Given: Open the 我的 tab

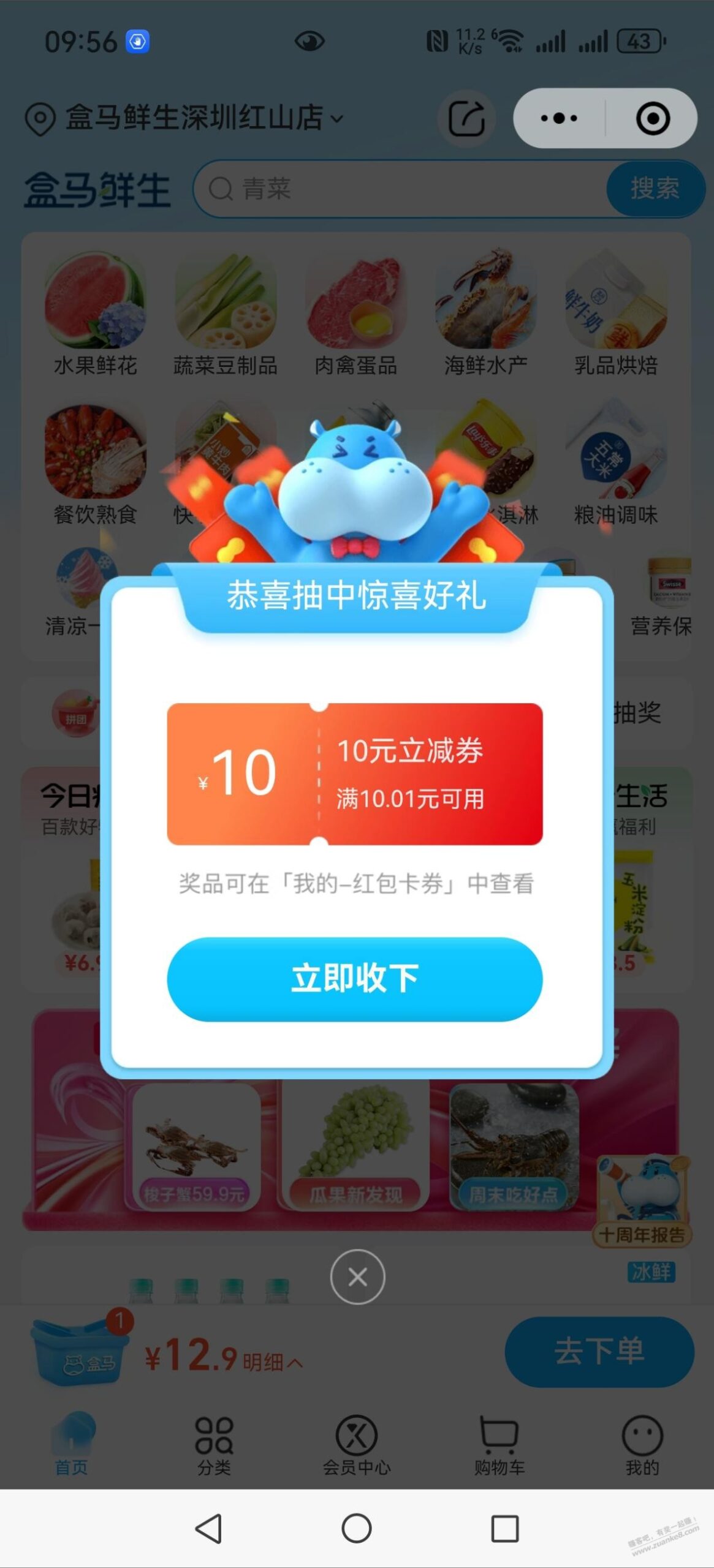Looking at the screenshot, I should (642, 1445).
